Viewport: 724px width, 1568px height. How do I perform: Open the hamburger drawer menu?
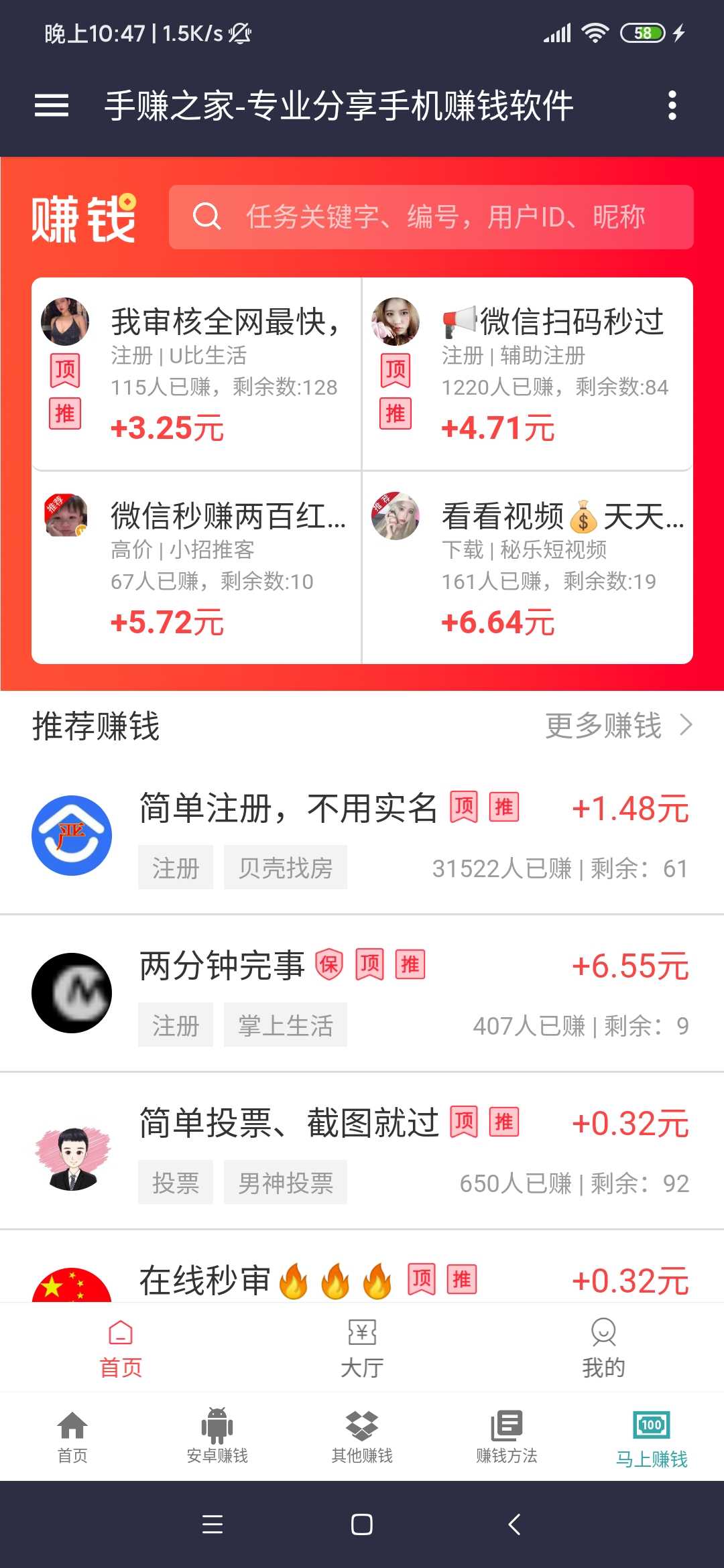click(52, 105)
